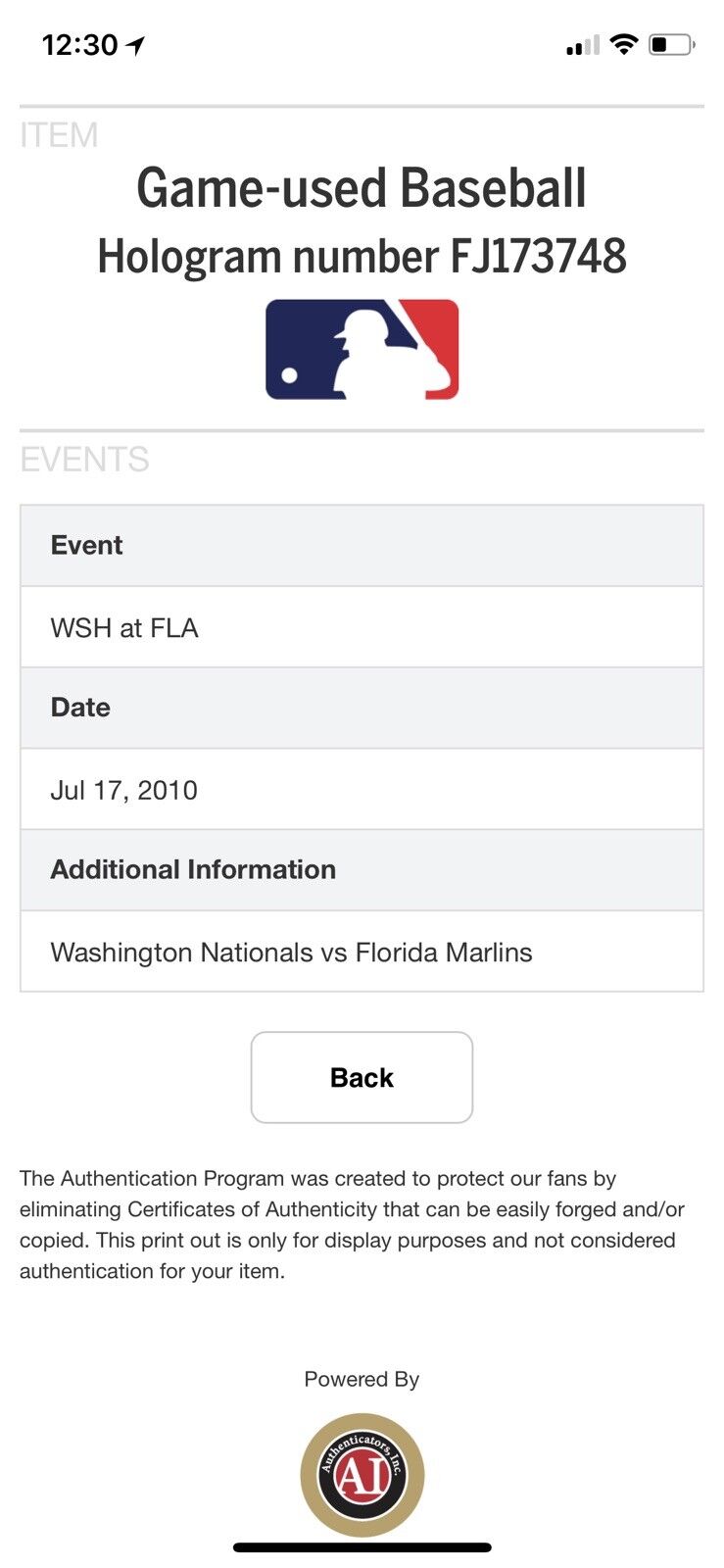Click the Washington Nationals vs Florida Marlins row

(362, 952)
